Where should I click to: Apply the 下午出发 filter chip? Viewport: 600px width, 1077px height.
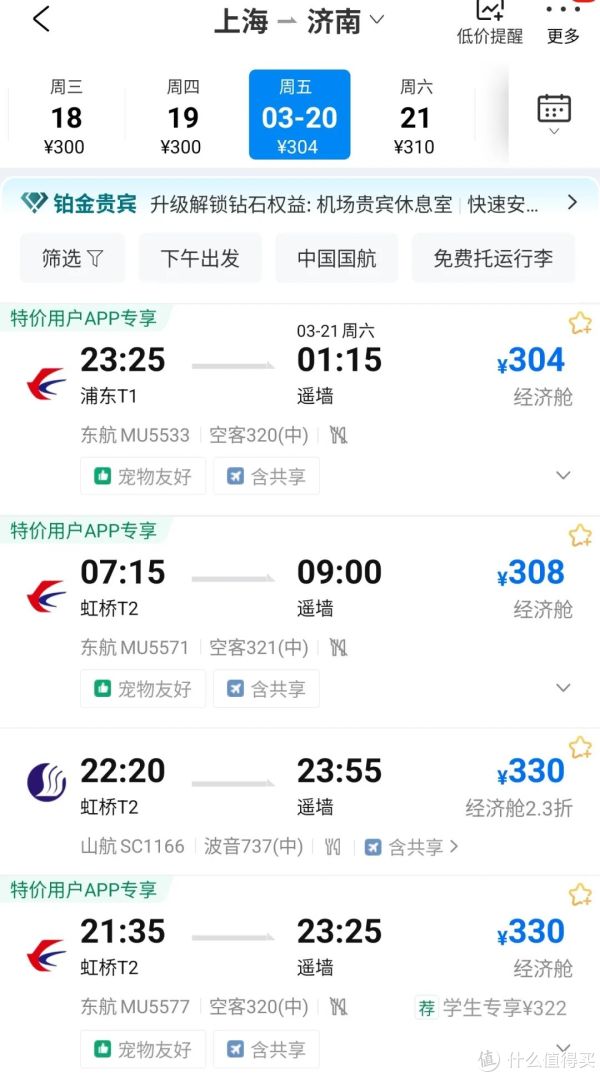[200, 258]
